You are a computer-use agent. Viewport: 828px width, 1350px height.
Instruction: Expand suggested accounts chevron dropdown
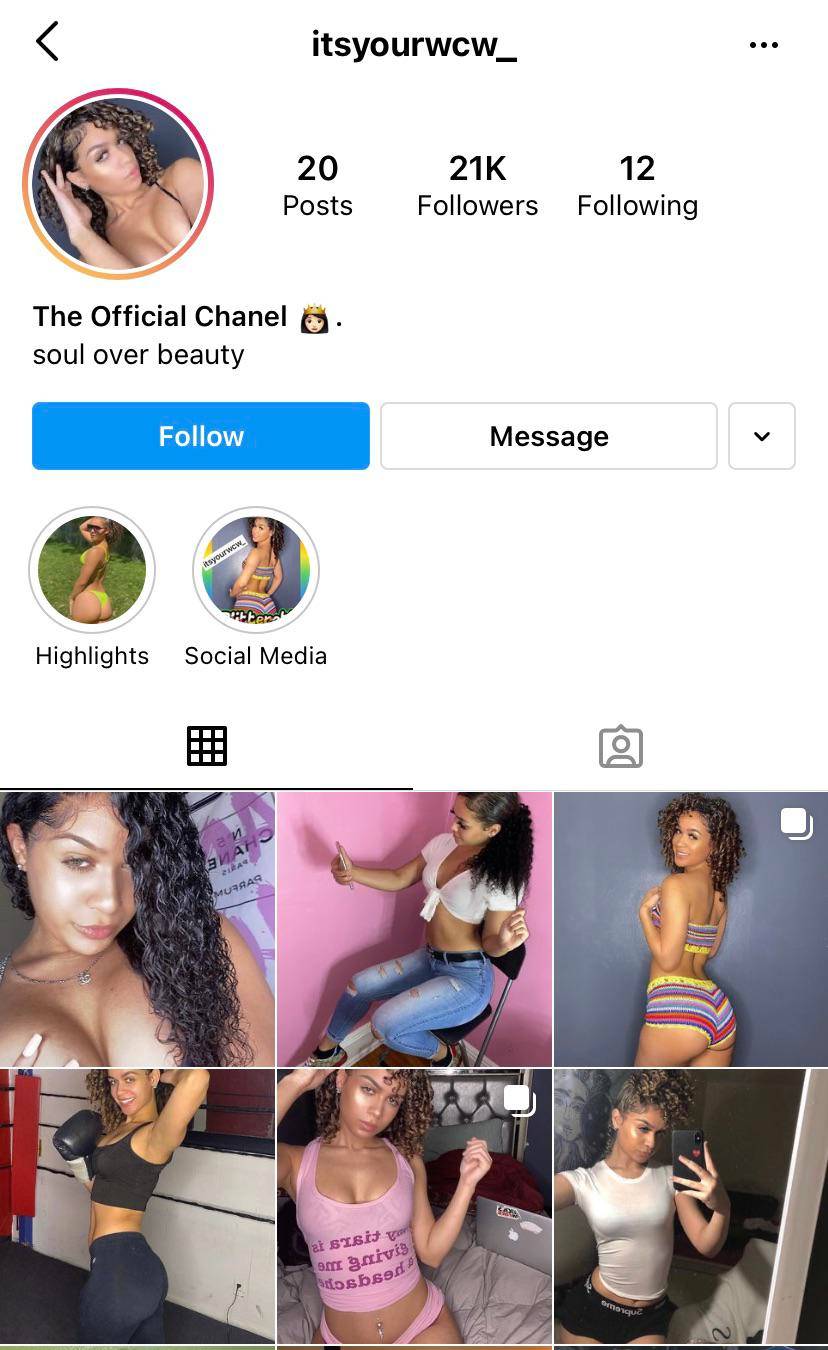tap(761, 436)
